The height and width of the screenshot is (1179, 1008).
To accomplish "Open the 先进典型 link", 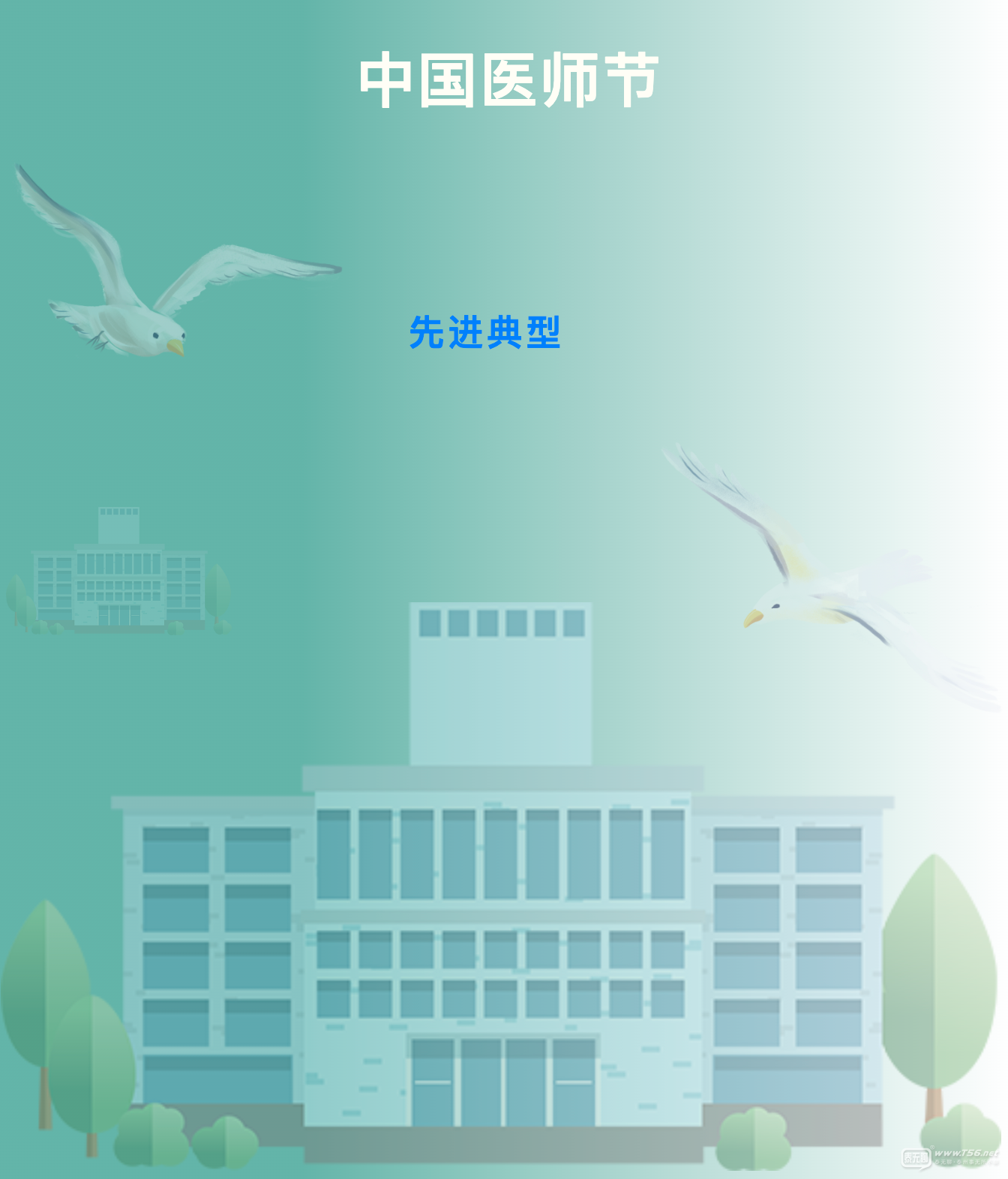I will [484, 332].
